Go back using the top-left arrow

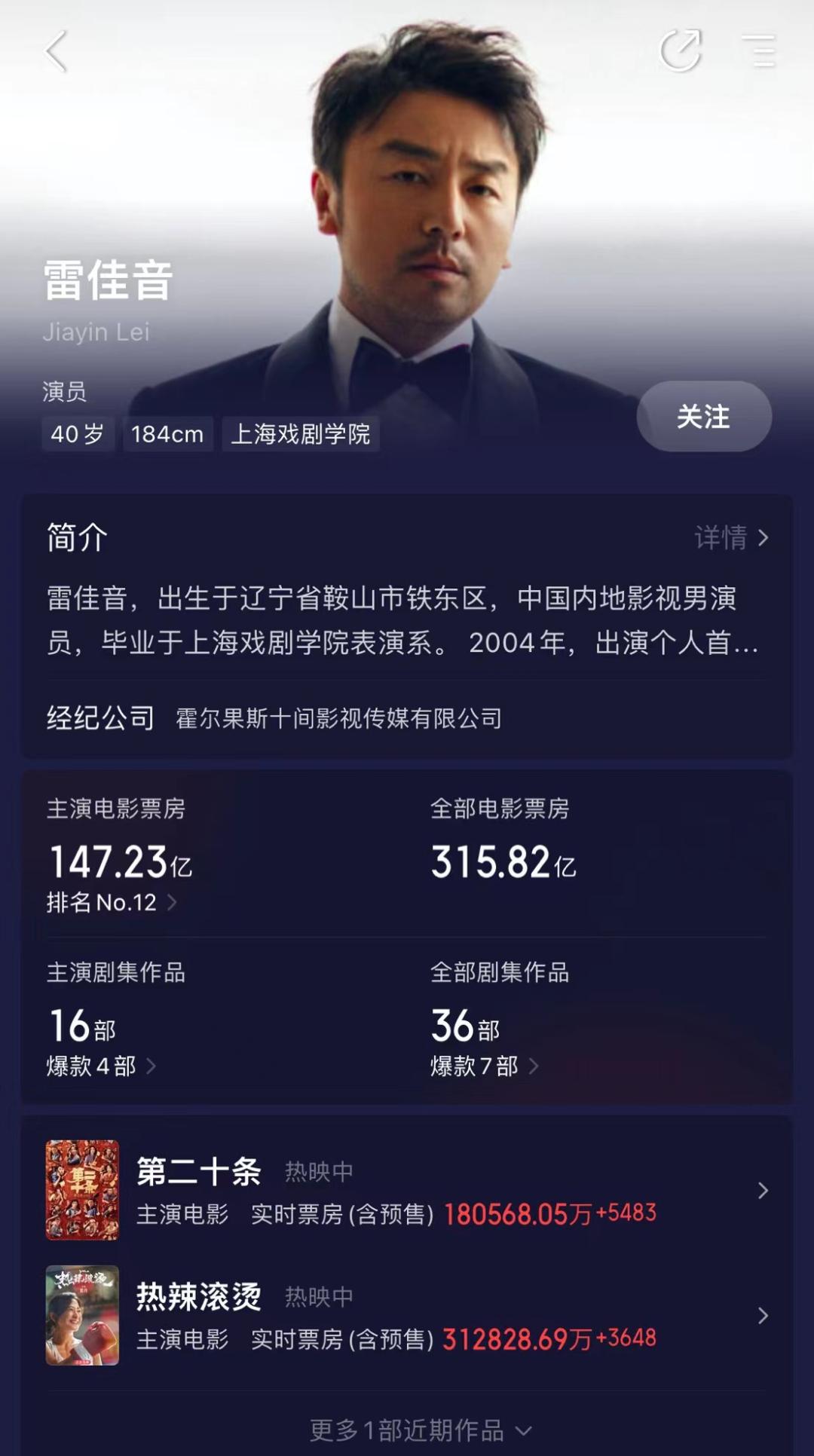coord(57,51)
